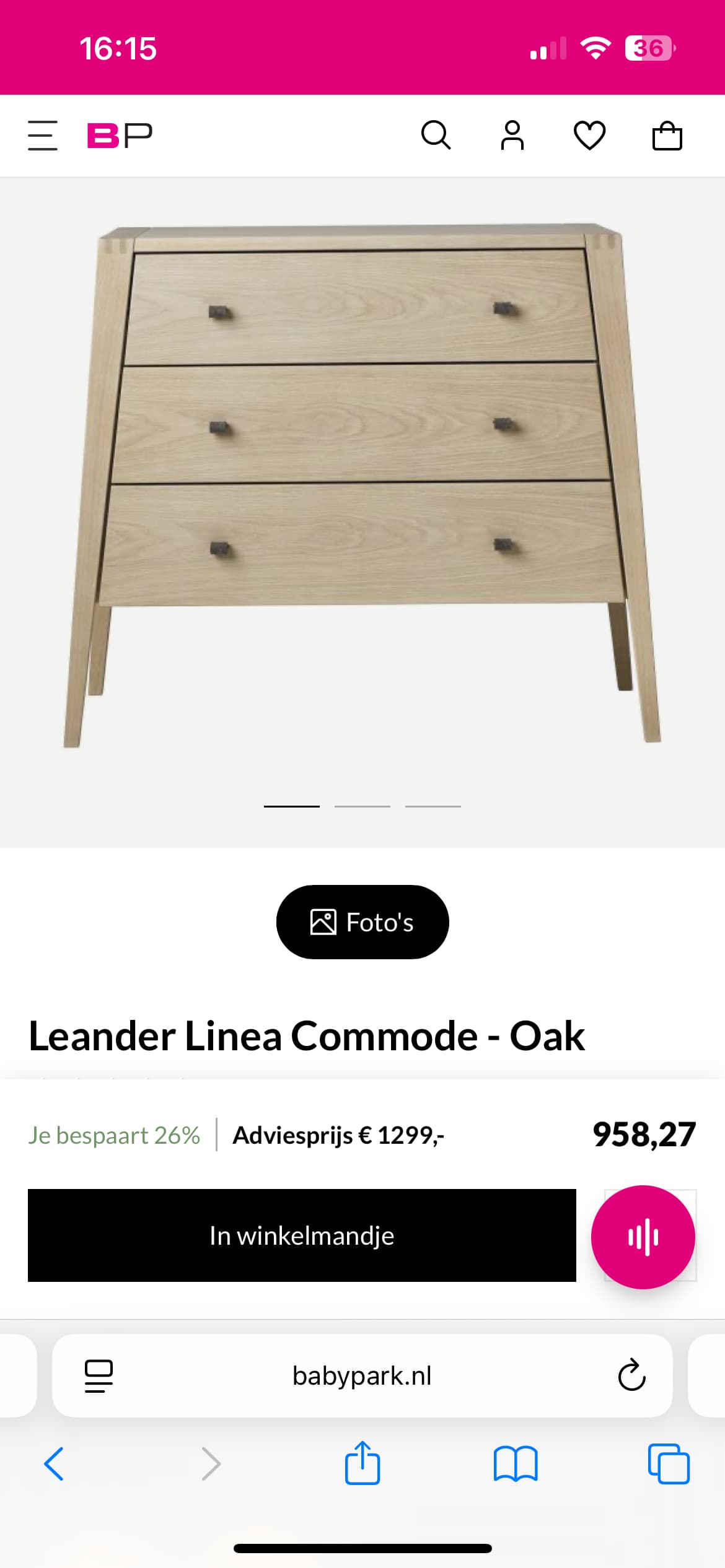The image size is (725, 1568).
Task: Tap the pink voice assistant button
Action: click(643, 1237)
